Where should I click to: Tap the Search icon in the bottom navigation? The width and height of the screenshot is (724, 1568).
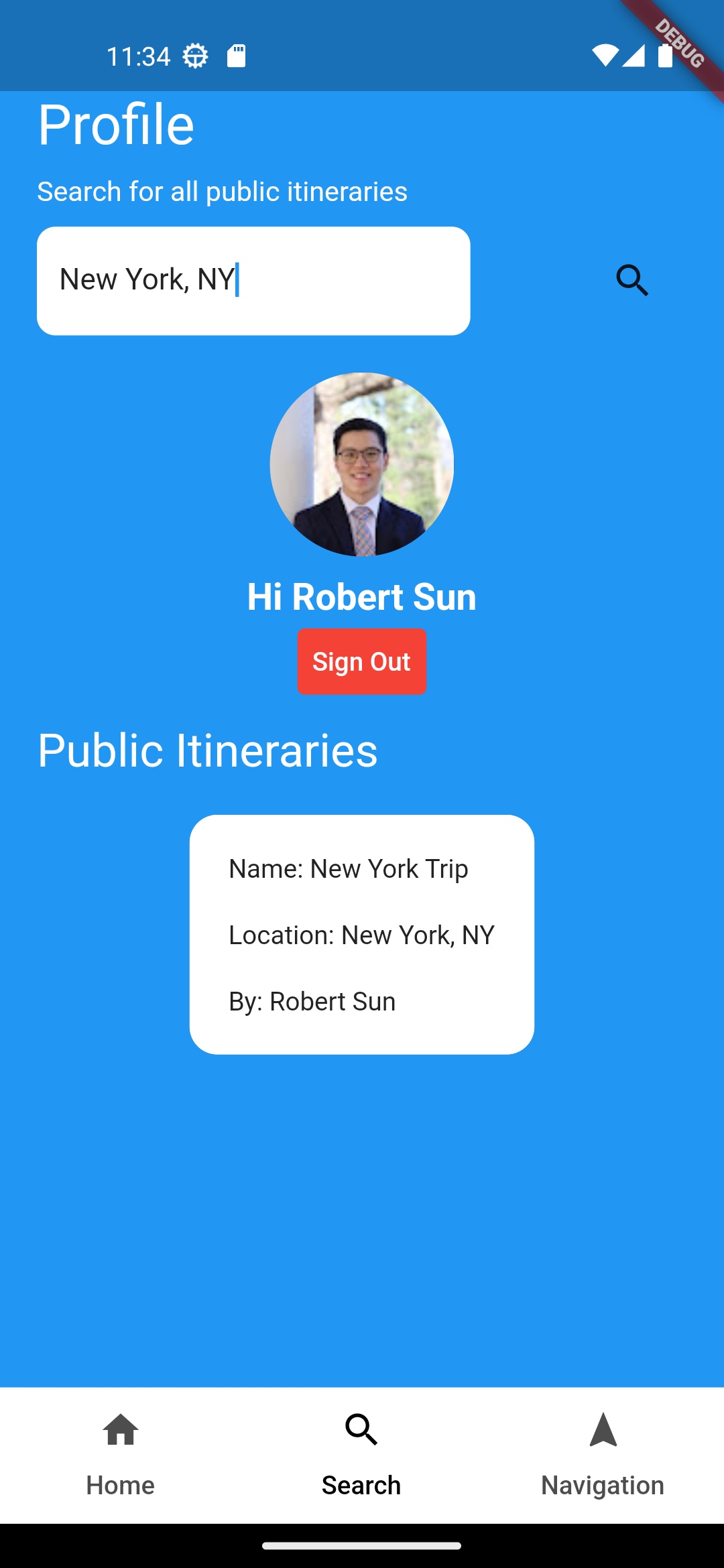click(361, 1431)
